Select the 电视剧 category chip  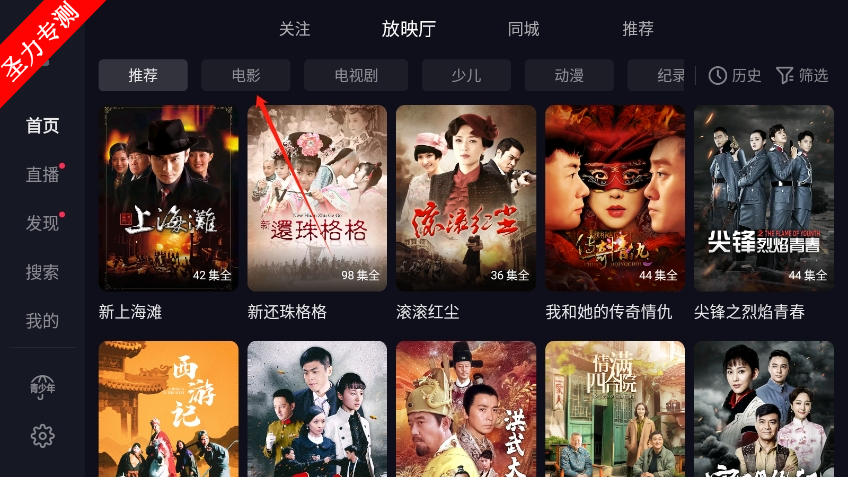(355, 75)
